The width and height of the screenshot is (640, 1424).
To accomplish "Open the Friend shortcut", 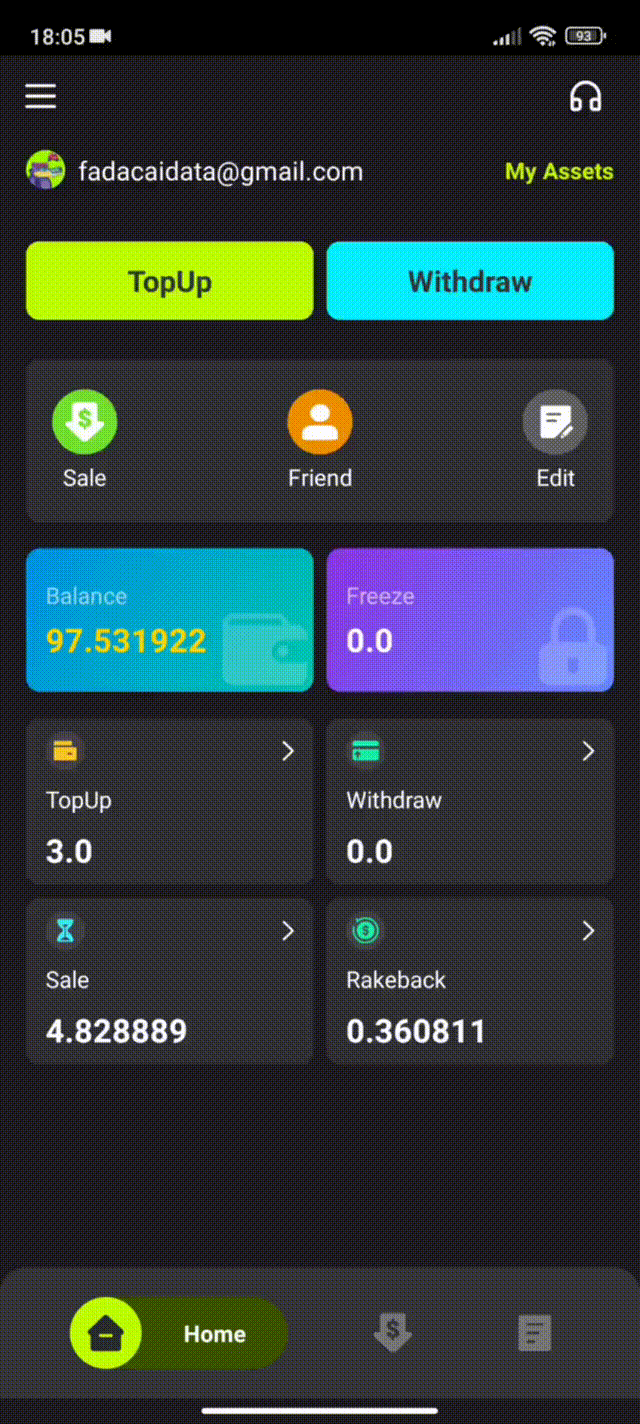I will 320,440.
